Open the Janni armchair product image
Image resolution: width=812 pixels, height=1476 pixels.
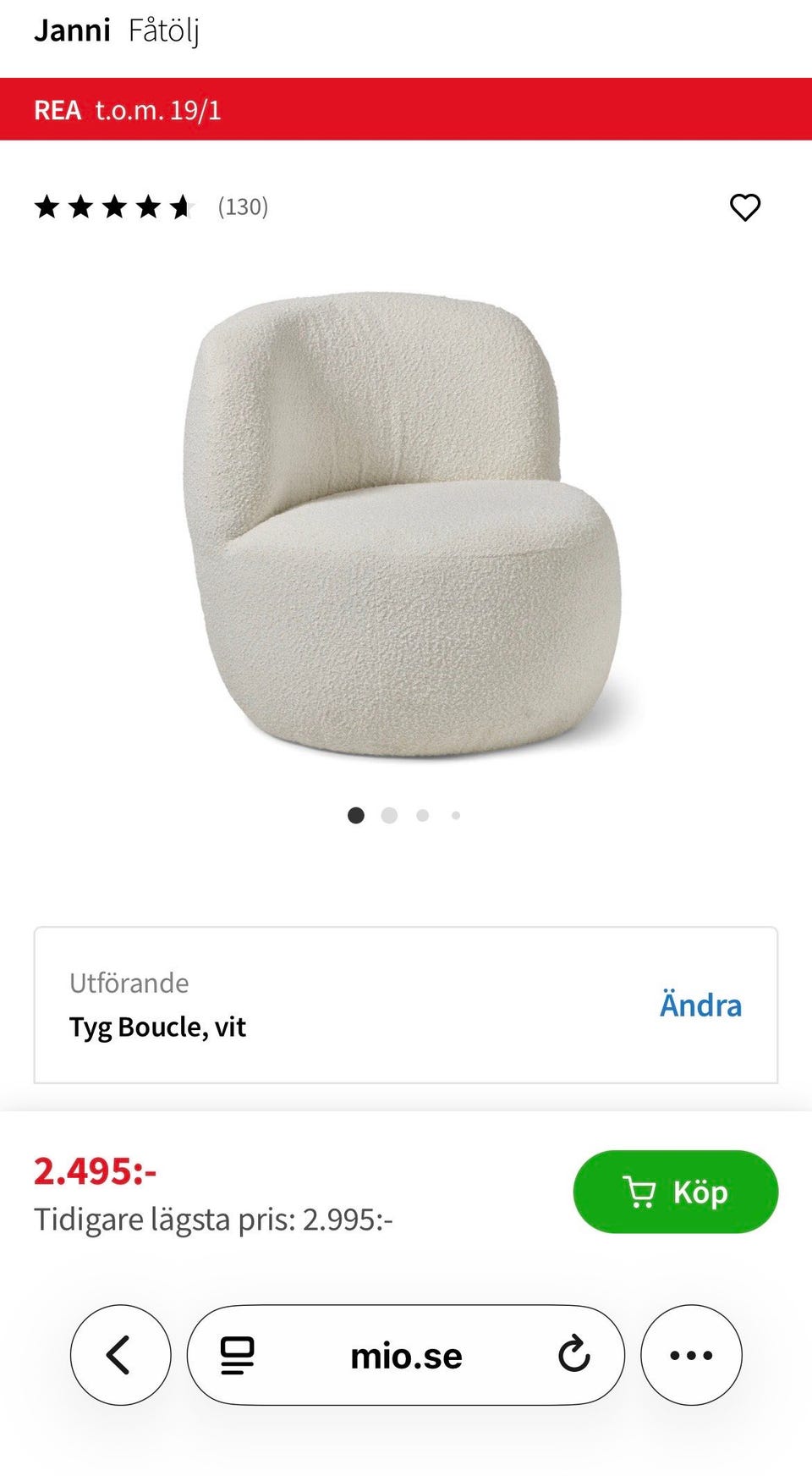[x=403, y=525]
